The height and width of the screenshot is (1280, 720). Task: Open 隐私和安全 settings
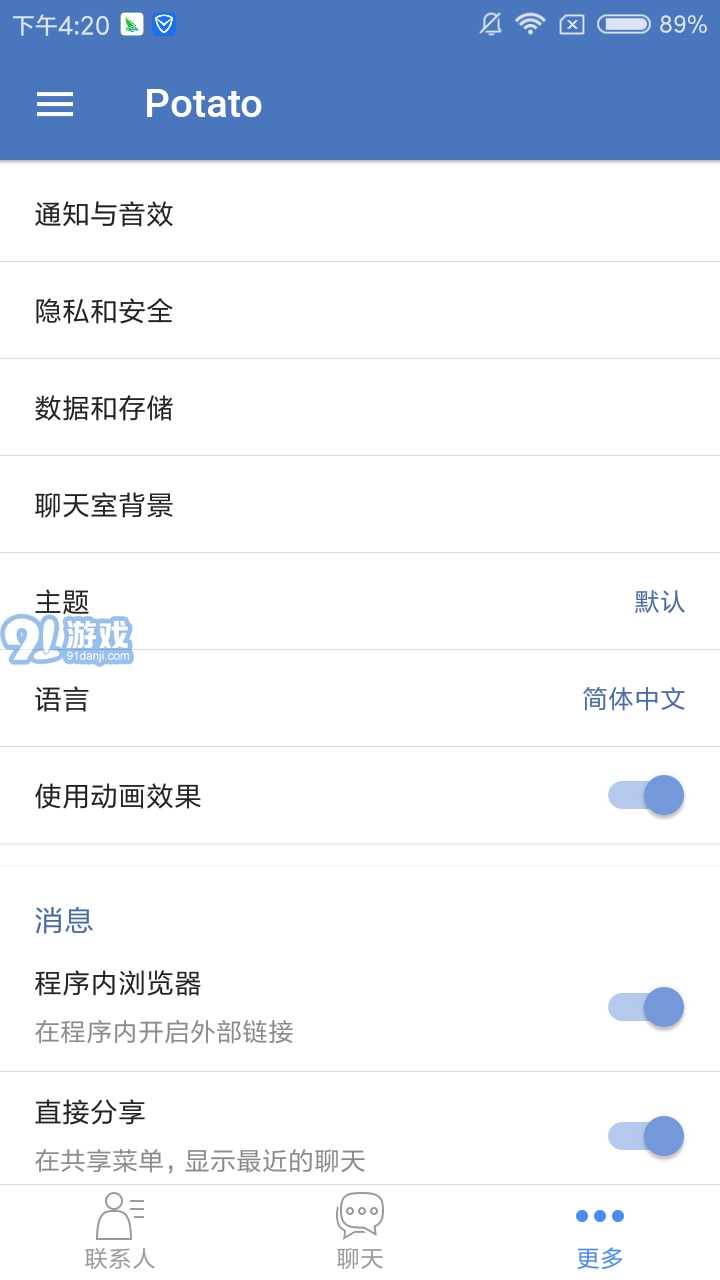coord(360,311)
